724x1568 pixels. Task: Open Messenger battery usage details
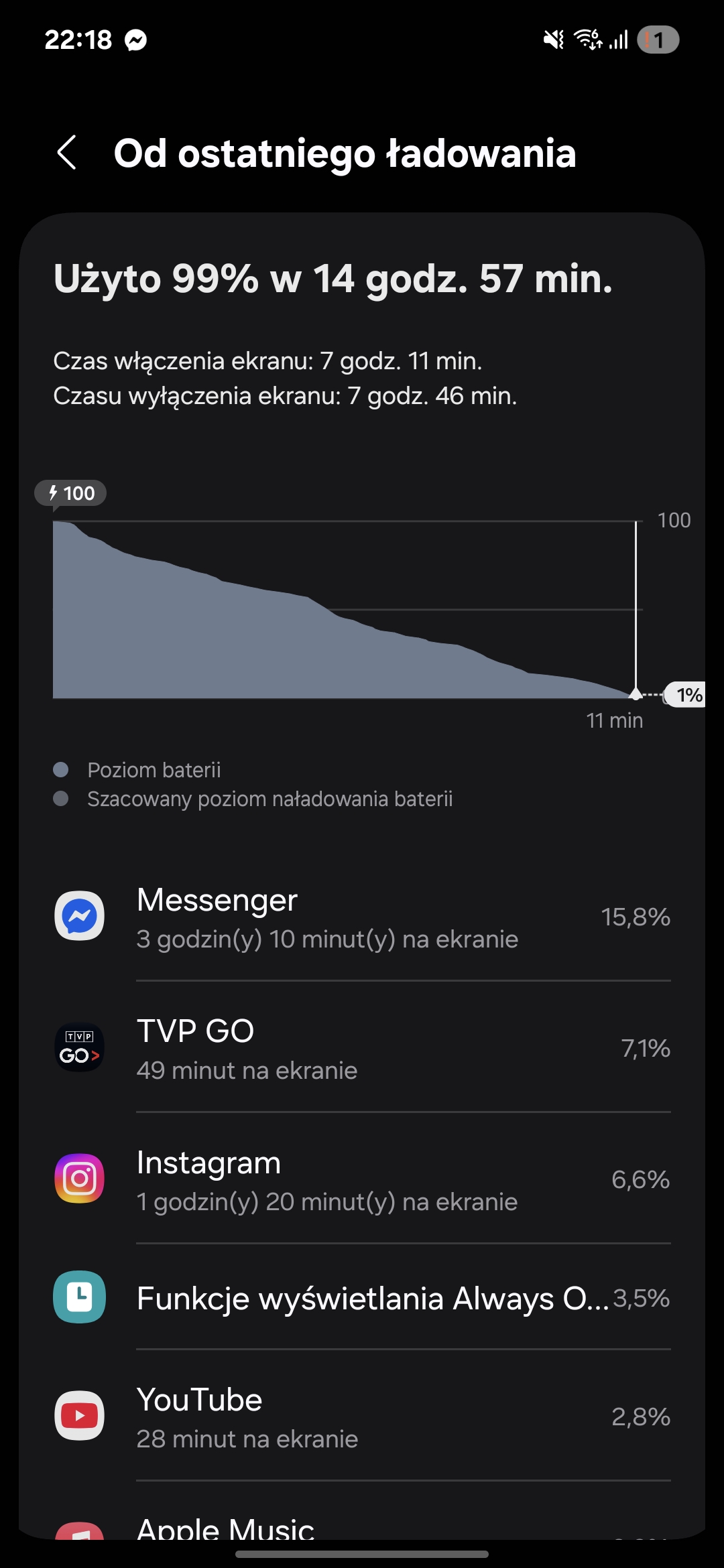362,917
